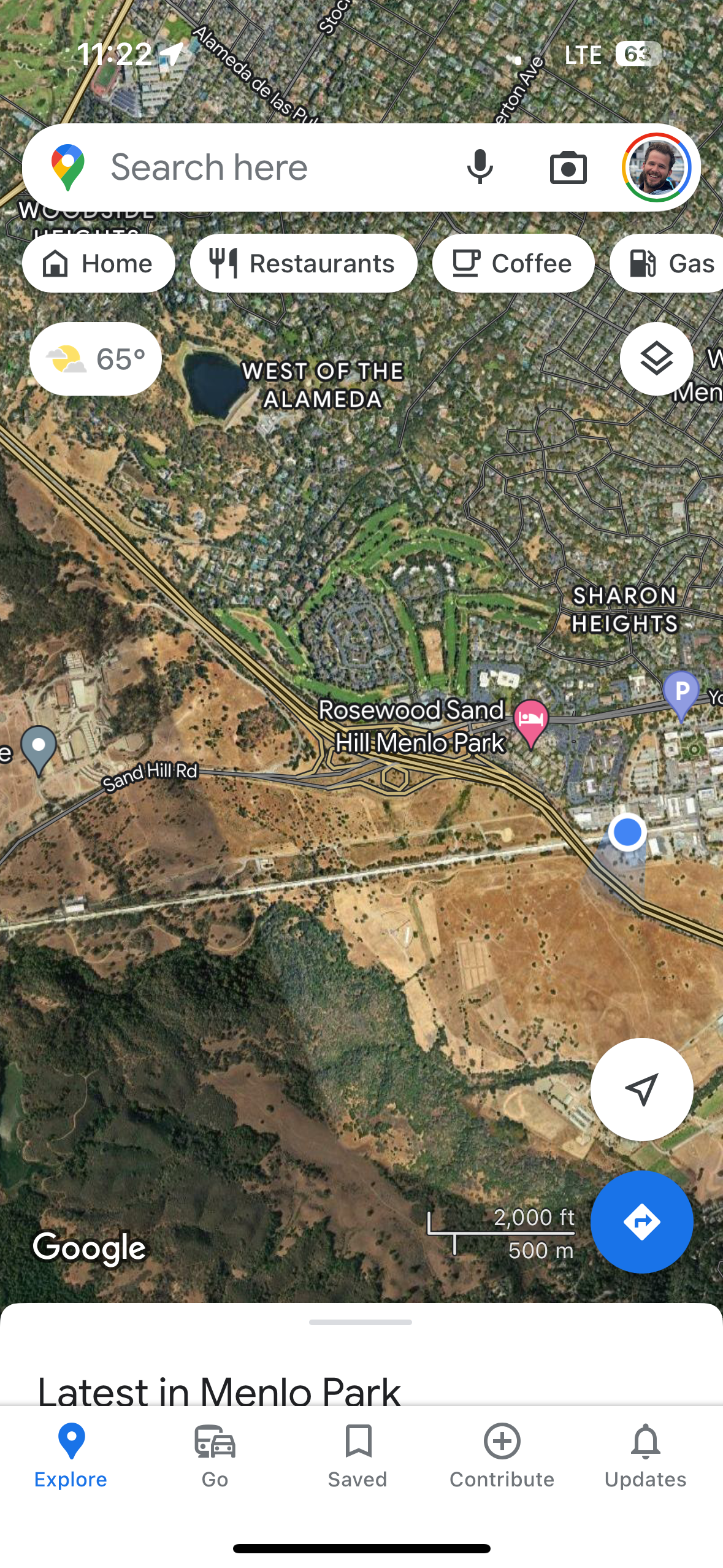
Task: Open directions with the blue directions icon
Action: [641, 1221]
